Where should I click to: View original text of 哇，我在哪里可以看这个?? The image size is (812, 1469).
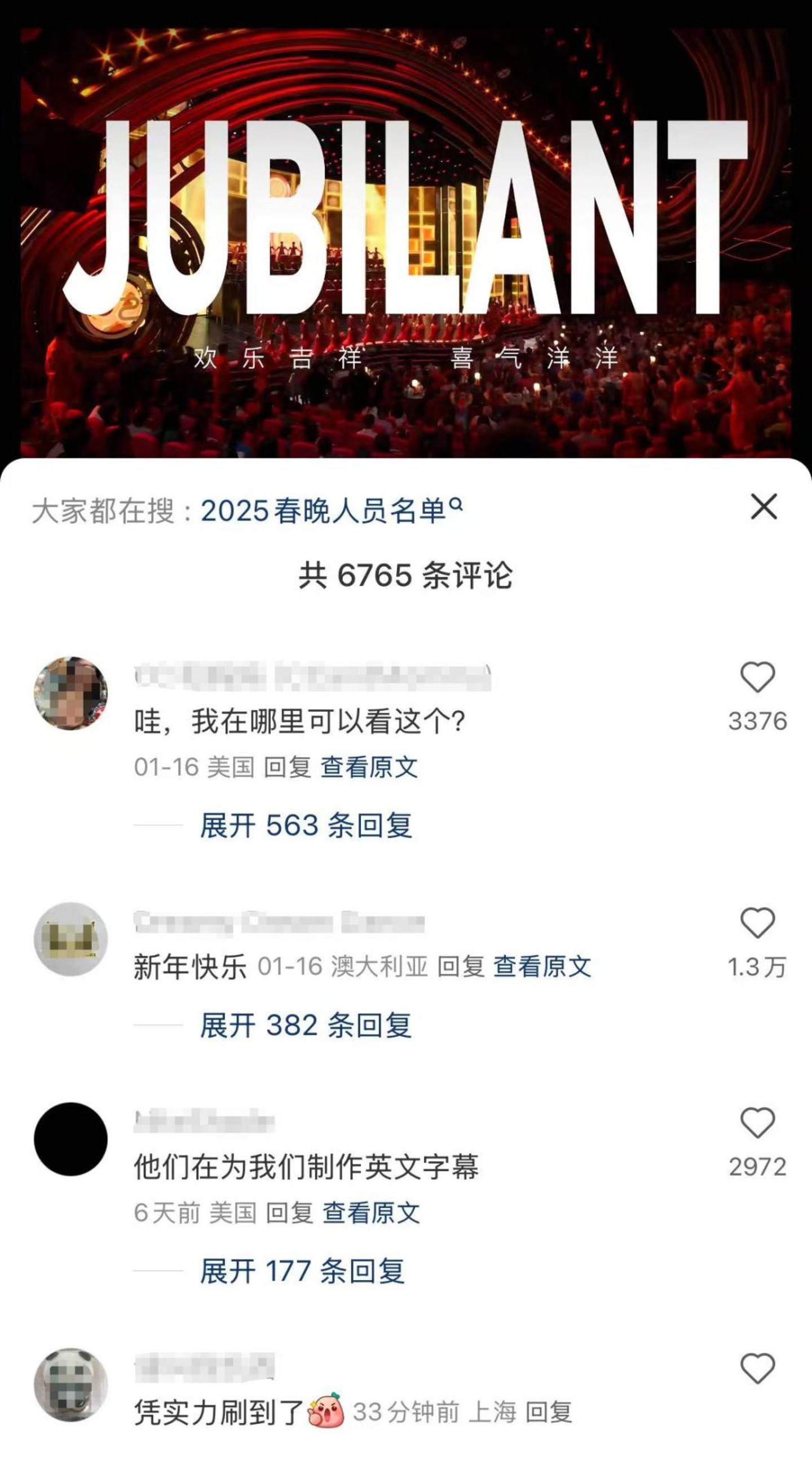click(x=369, y=767)
